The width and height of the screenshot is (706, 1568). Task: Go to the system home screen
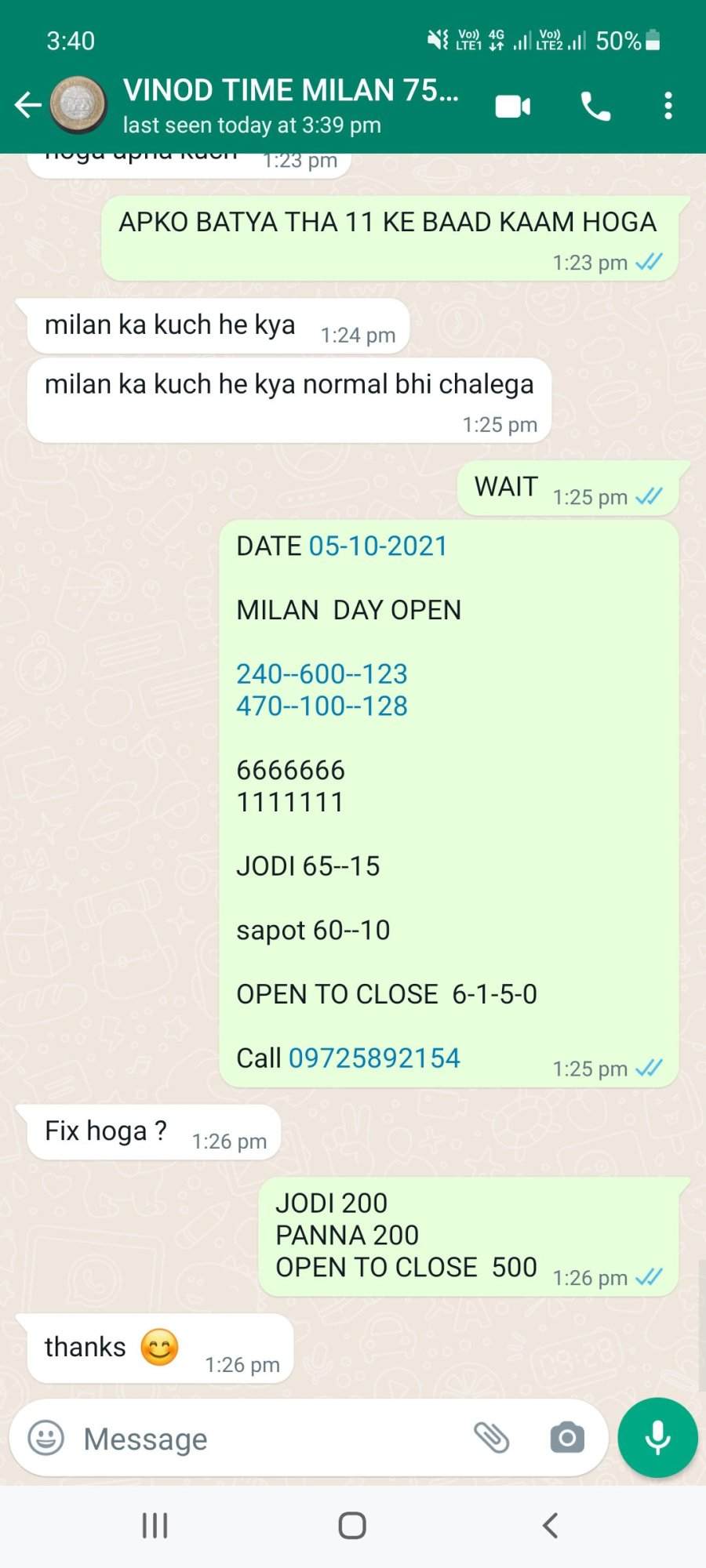click(352, 1526)
